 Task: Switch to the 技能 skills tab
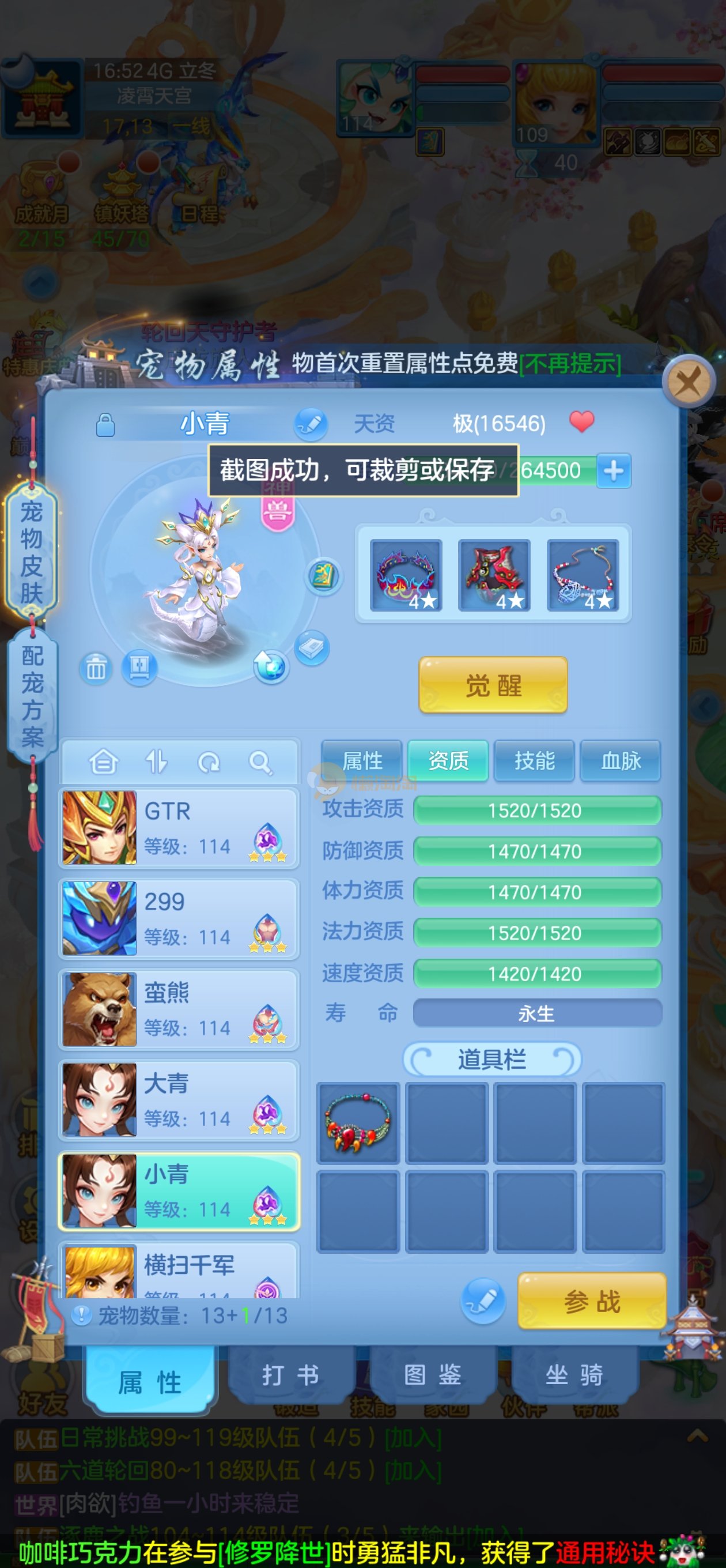coord(534,761)
